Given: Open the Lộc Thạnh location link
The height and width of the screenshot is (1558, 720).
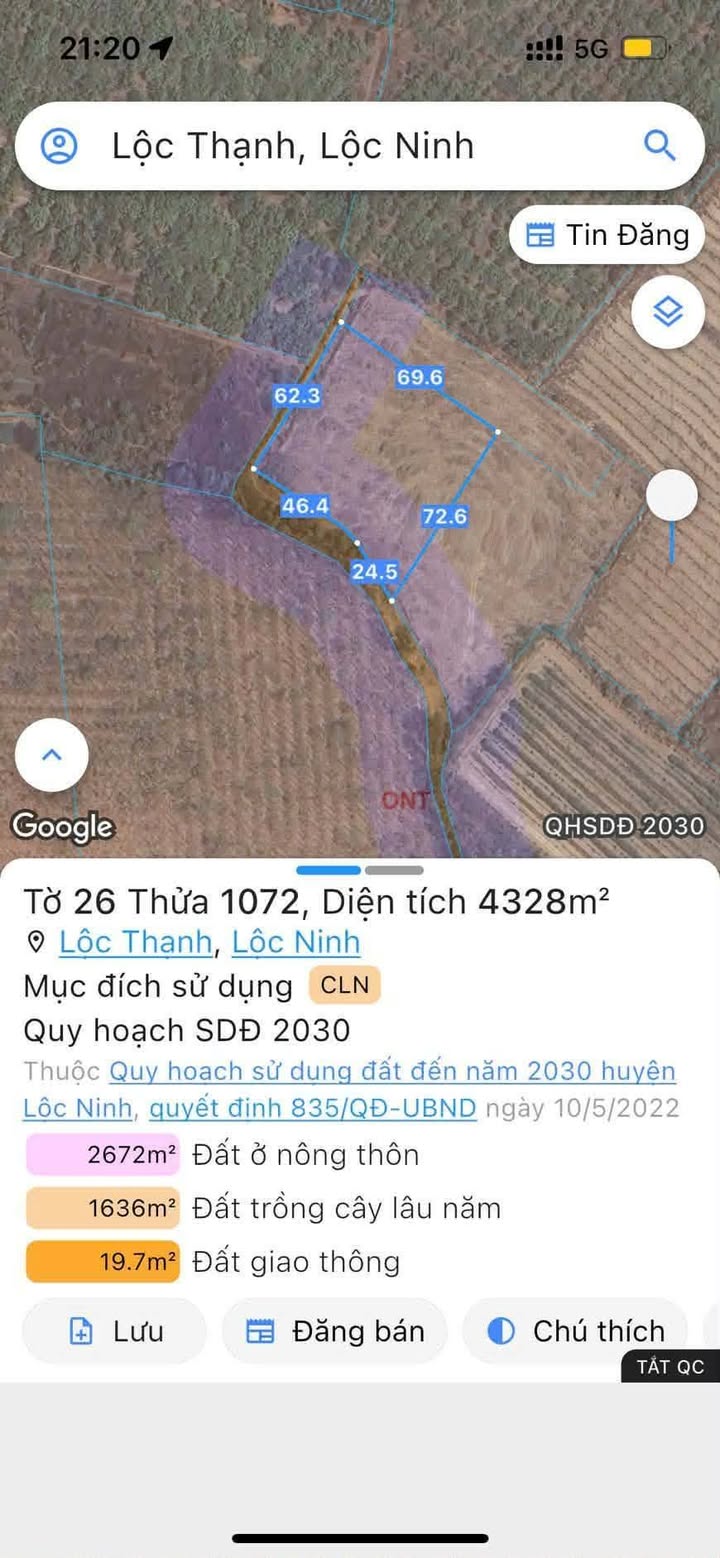Looking at the screenshot, I should pos(135,942).
